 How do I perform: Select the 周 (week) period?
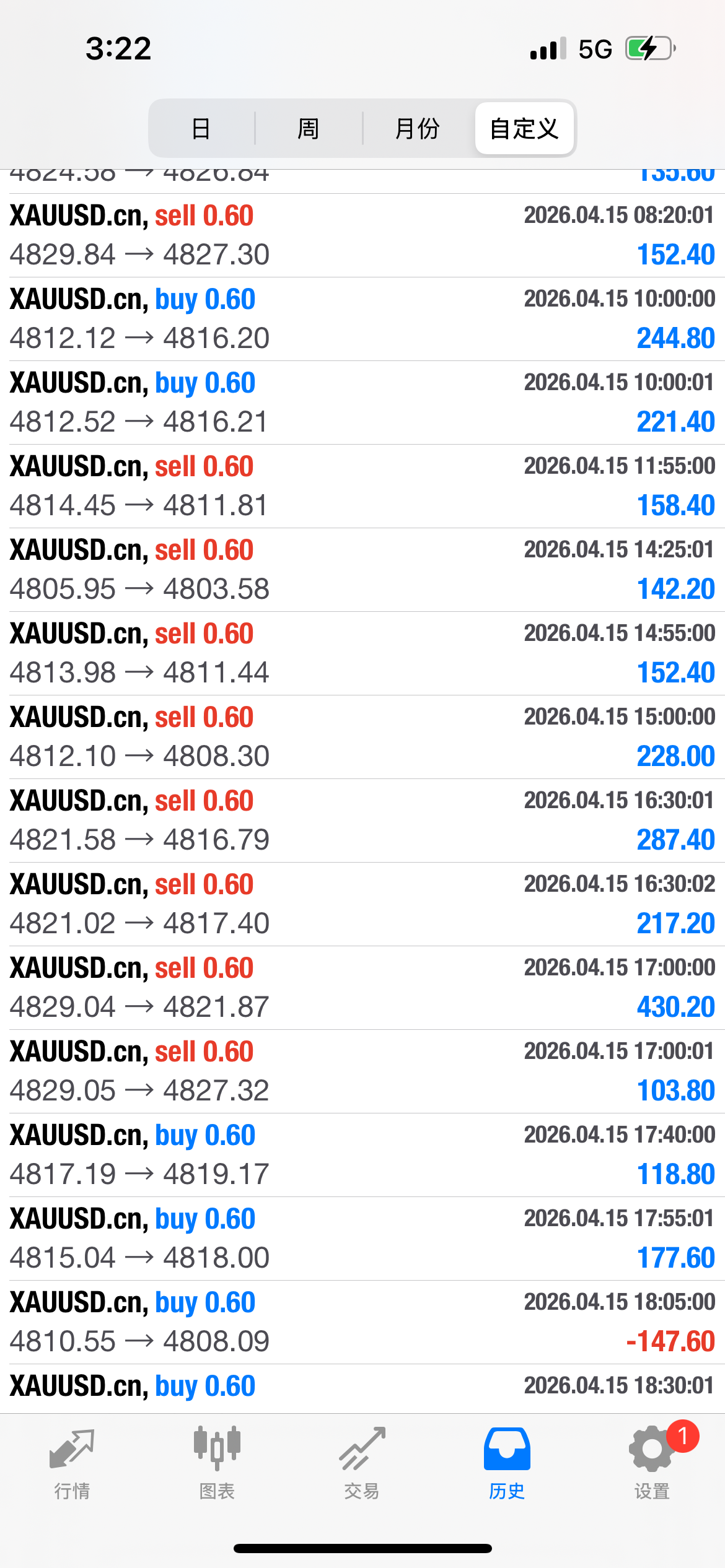coord(308,129)
